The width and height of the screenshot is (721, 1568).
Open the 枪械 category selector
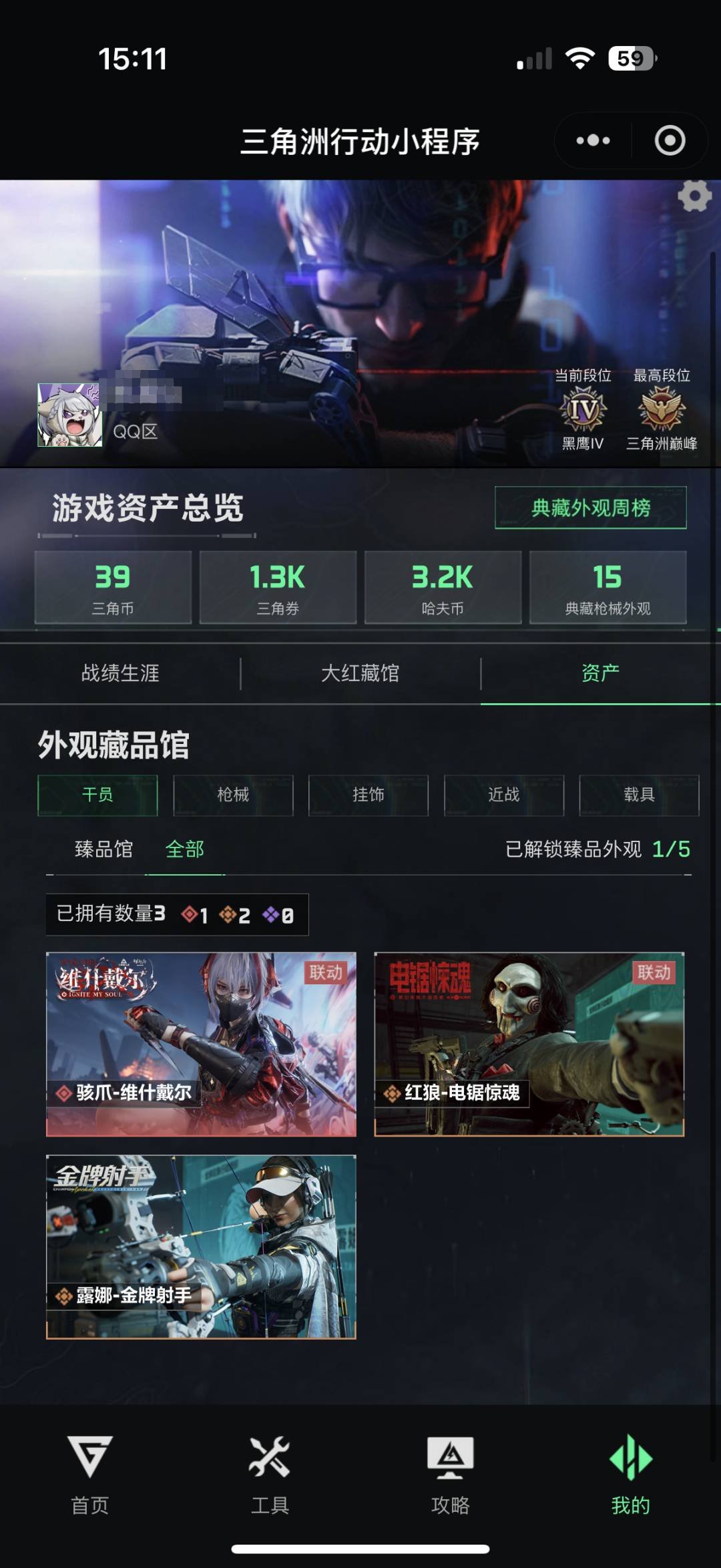pyautogui.click(x=232, y=795)
